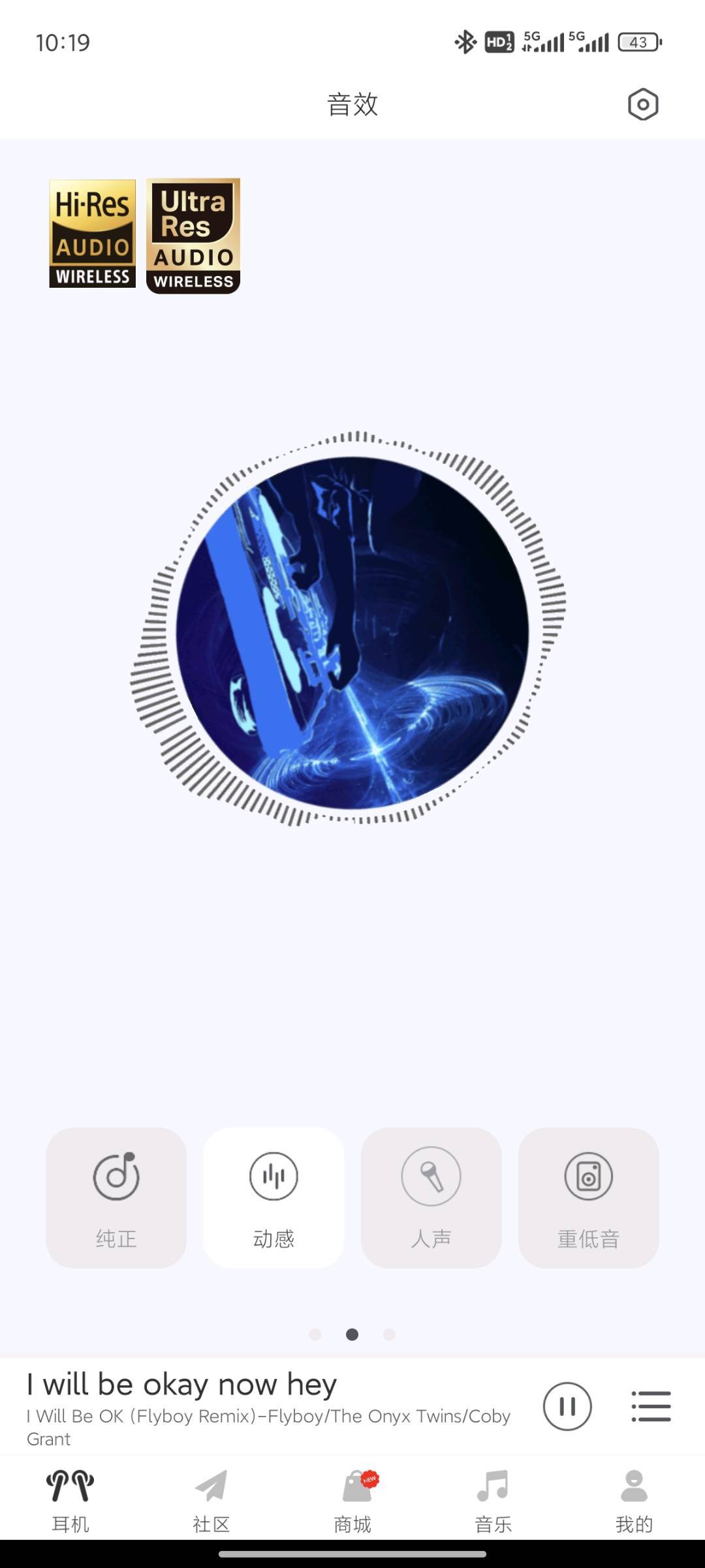Open the now playing song info
The height and width of the screenshot is (1568, 705).
(268, 1405)
